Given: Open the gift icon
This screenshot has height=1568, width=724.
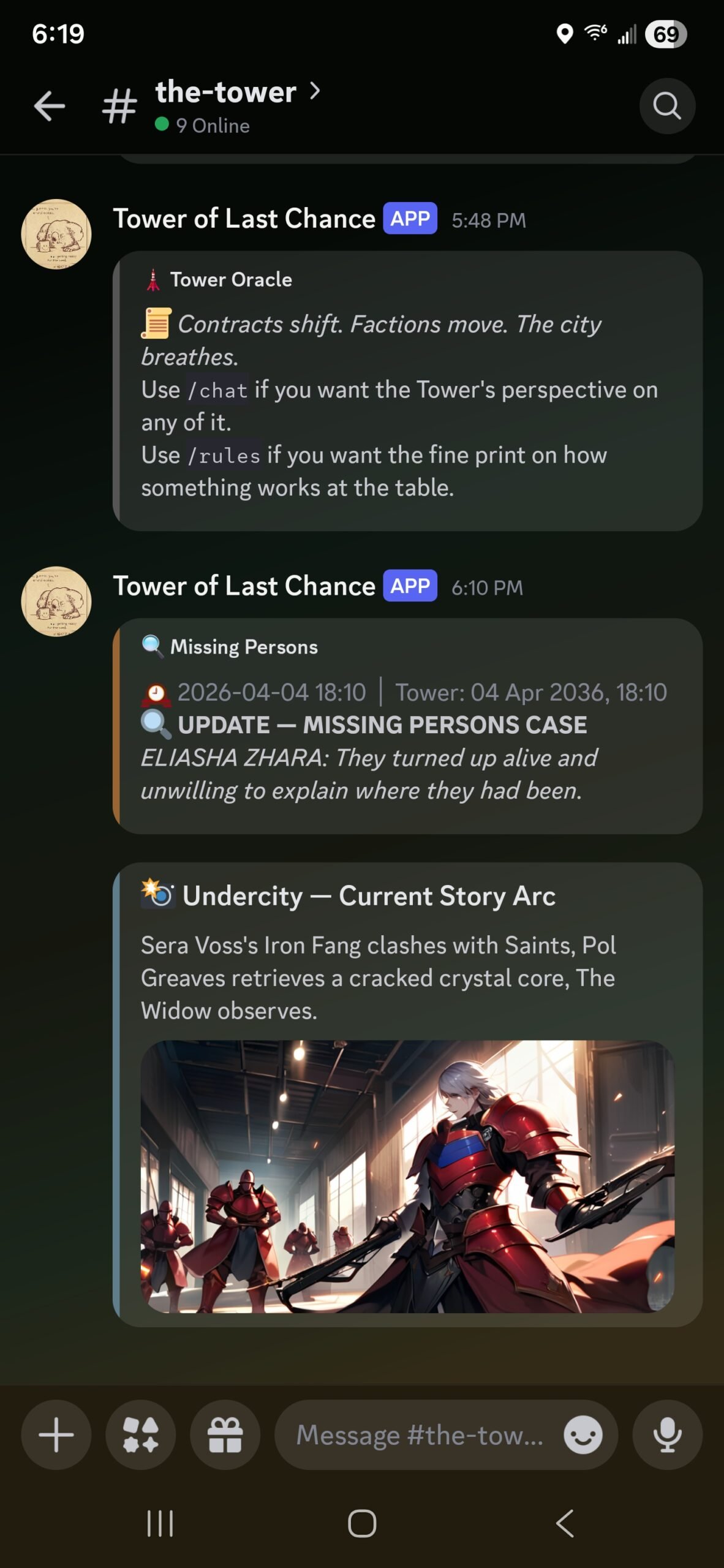Looking at the screenshot, I should [225, 1434].
